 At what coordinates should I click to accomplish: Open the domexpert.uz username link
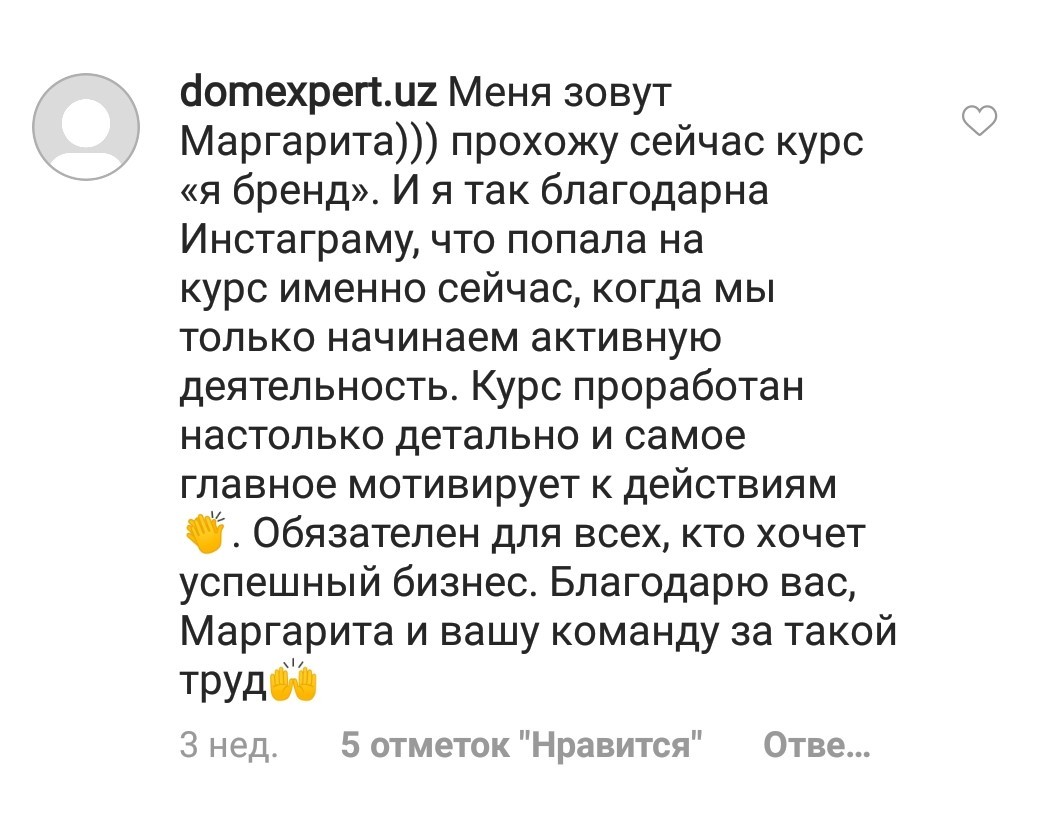point(308,96)
